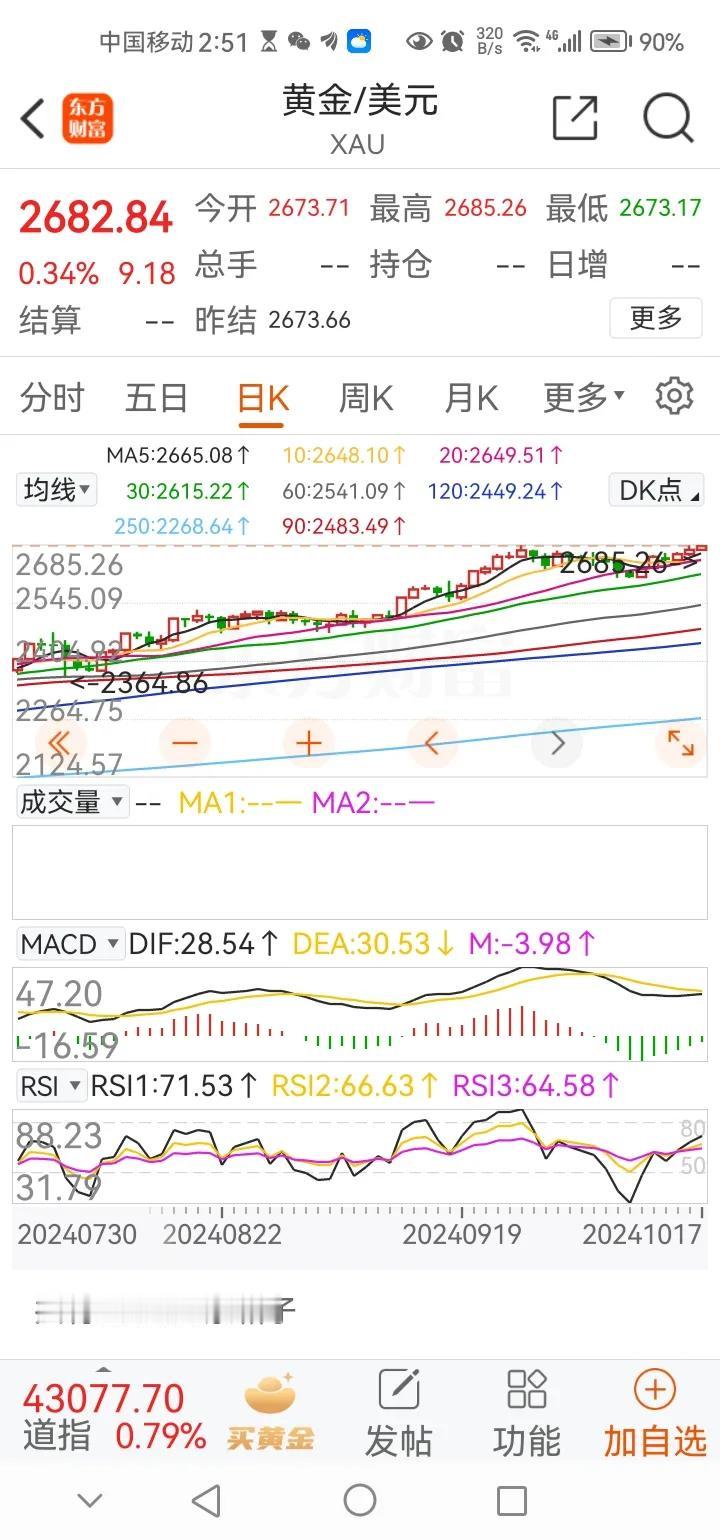Expand the 更多 chart period dropdown
720x1540 pixels.
583,398
